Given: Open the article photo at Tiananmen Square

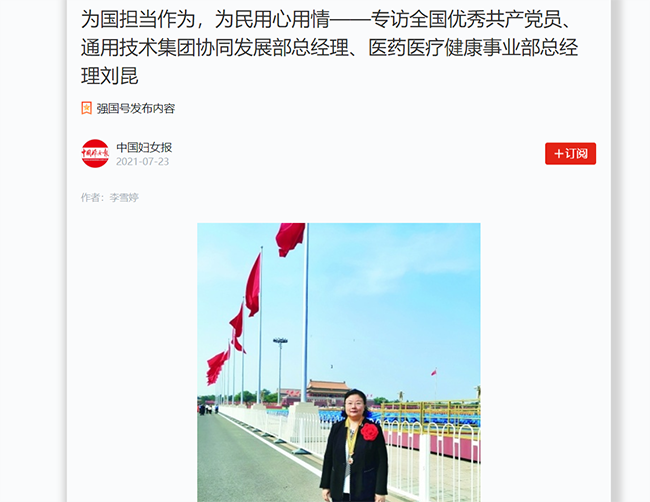Looking at the screenshot, I should coord(338,362).
